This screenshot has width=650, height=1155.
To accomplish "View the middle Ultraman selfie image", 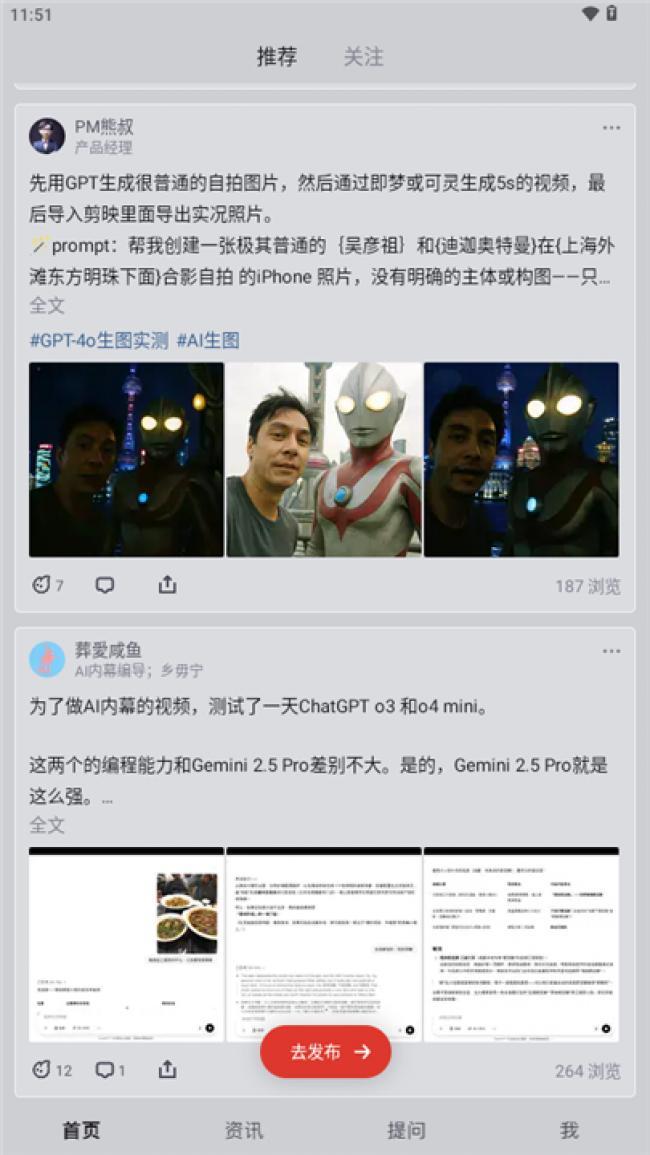I will tap(324, 459).
